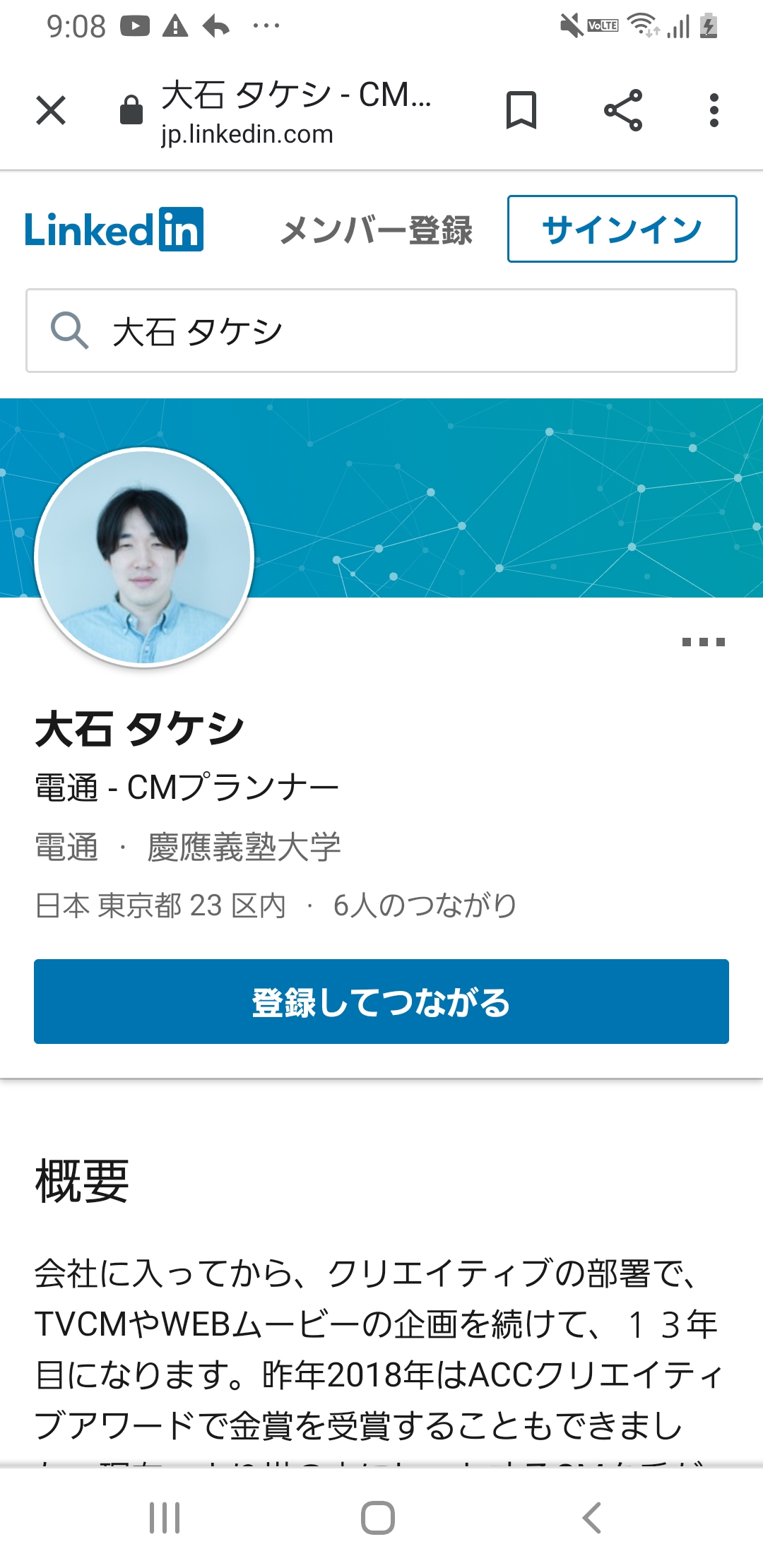Viewport: 763px width, 1568px height.
Task: Tap 登録してつながる button
Action: tap(381, 1002)
